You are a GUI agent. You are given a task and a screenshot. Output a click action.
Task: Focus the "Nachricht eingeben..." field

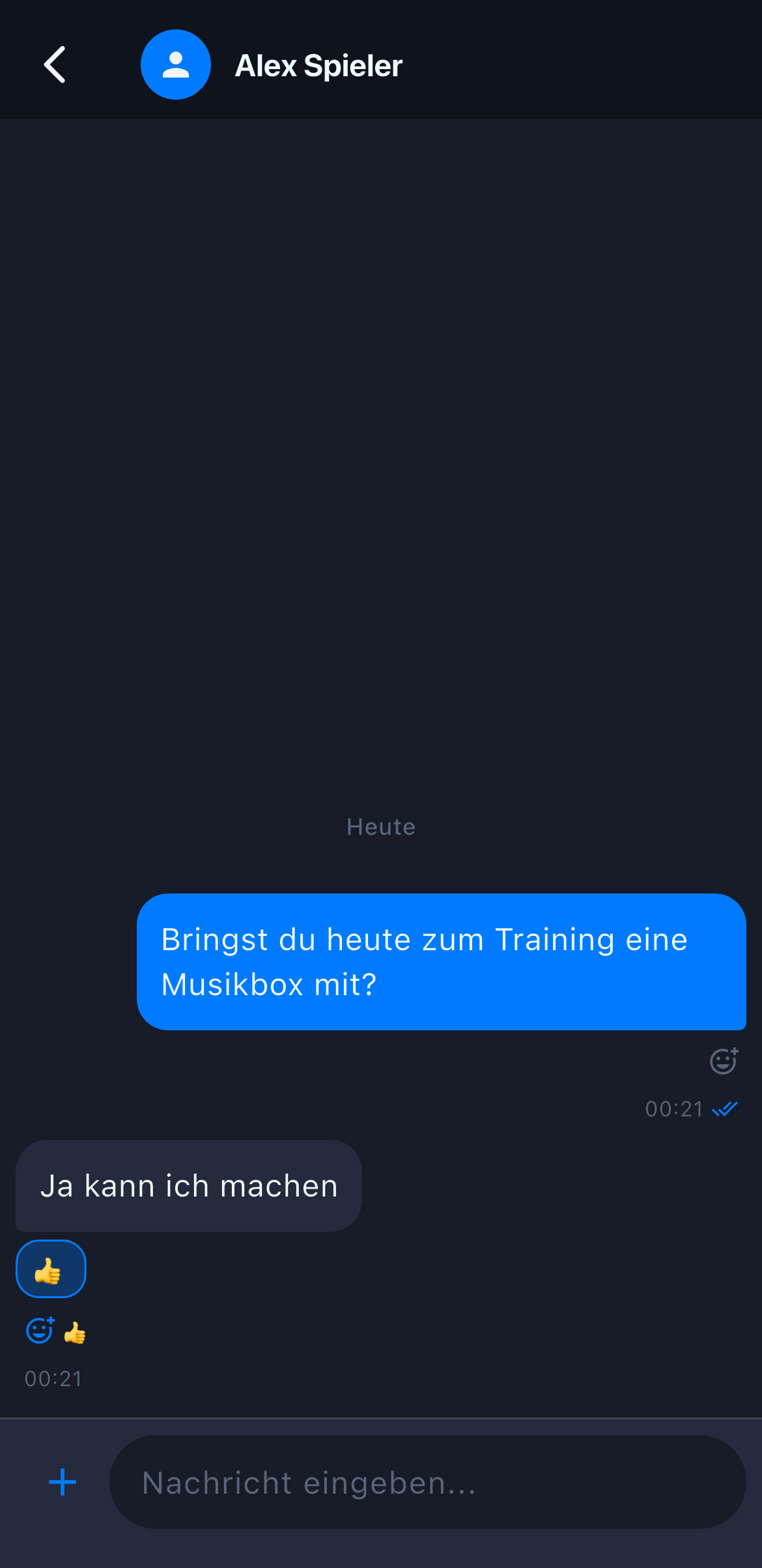point(427,1482)
